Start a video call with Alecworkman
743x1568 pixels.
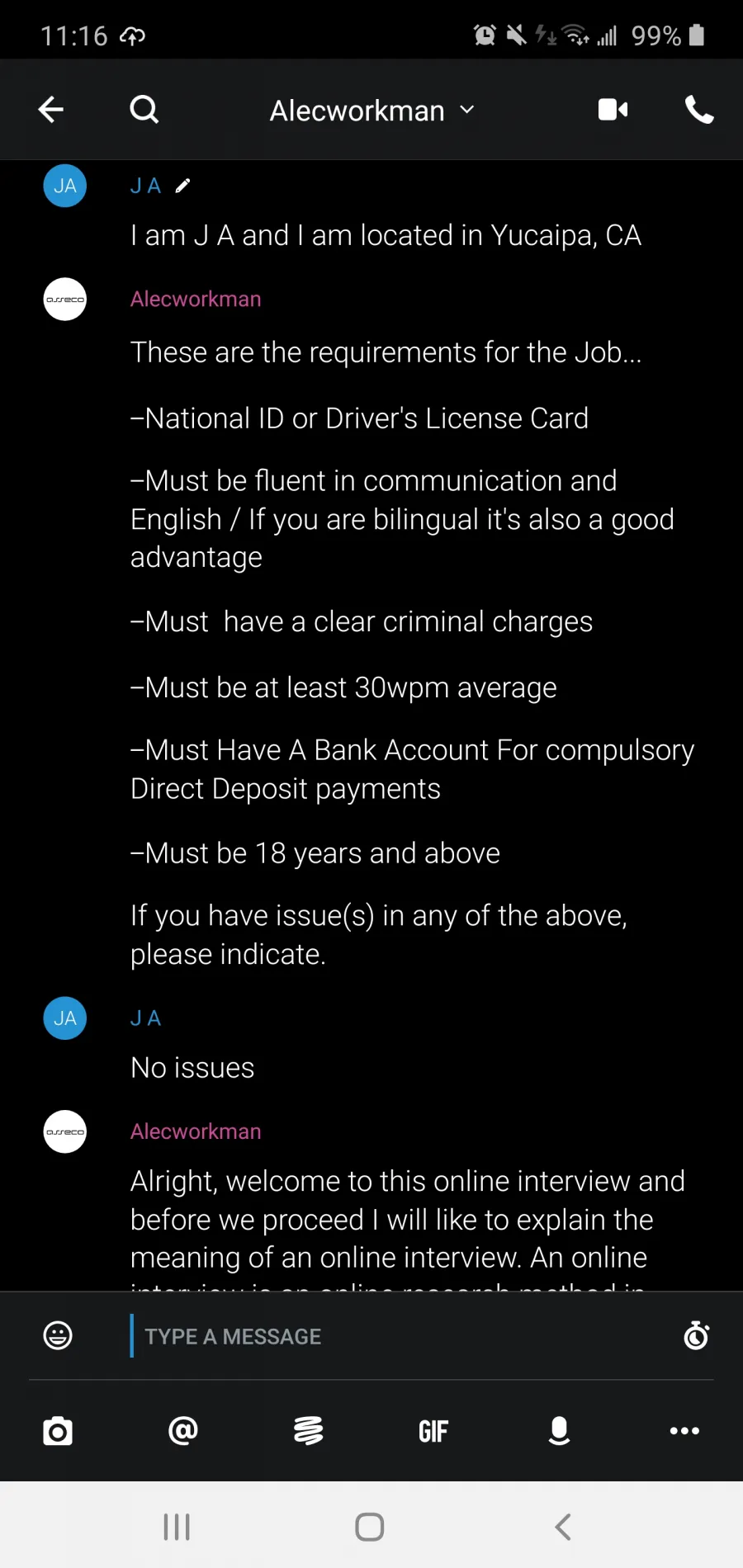(x=613, y=110)
